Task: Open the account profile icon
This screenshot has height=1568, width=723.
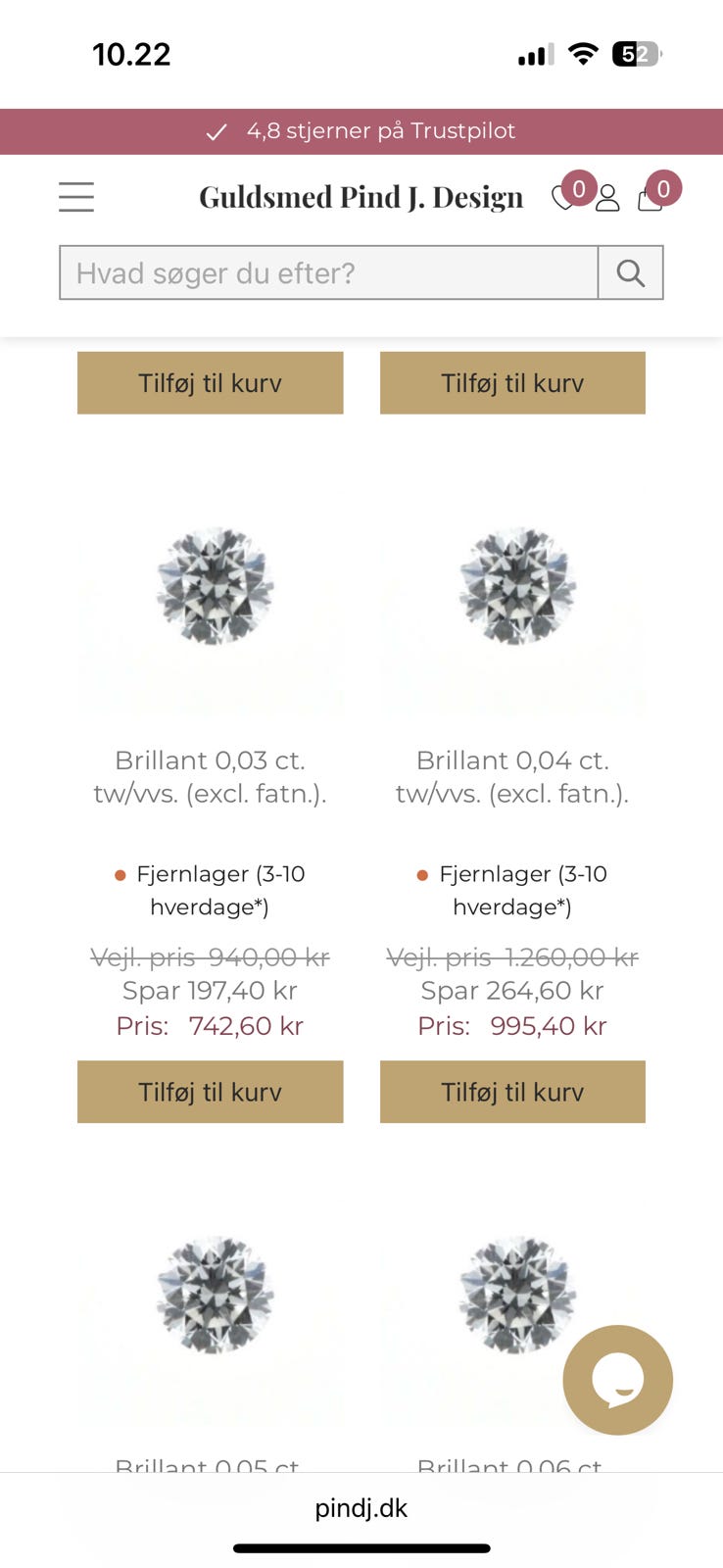Action: coord(609,199)
